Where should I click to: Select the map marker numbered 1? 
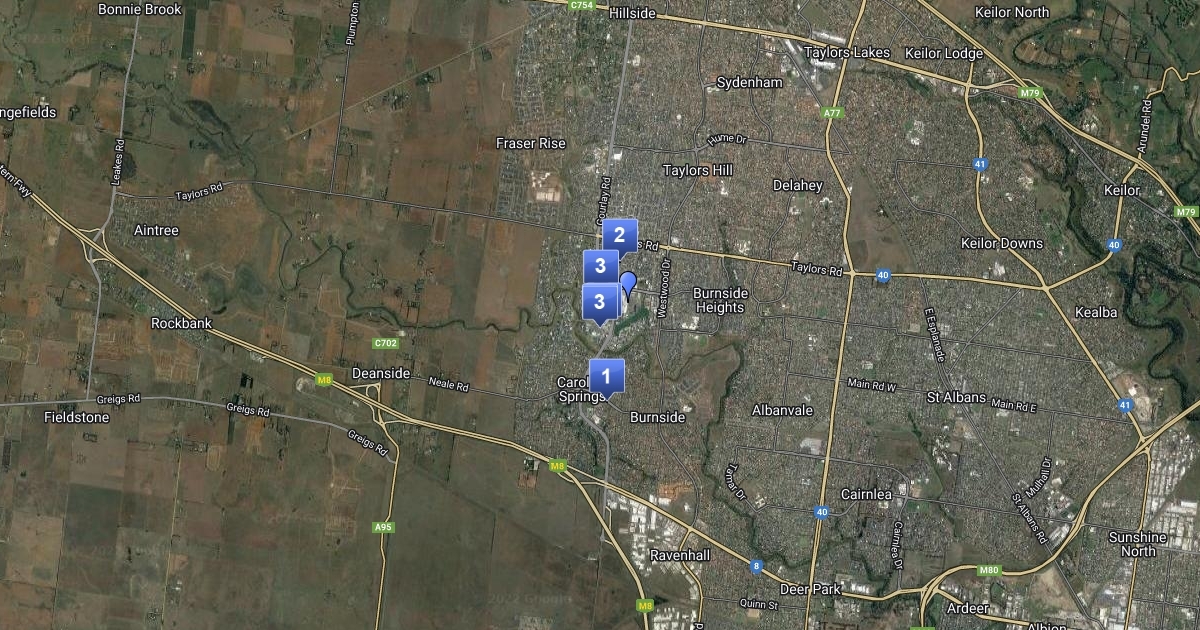coord(606,376)
